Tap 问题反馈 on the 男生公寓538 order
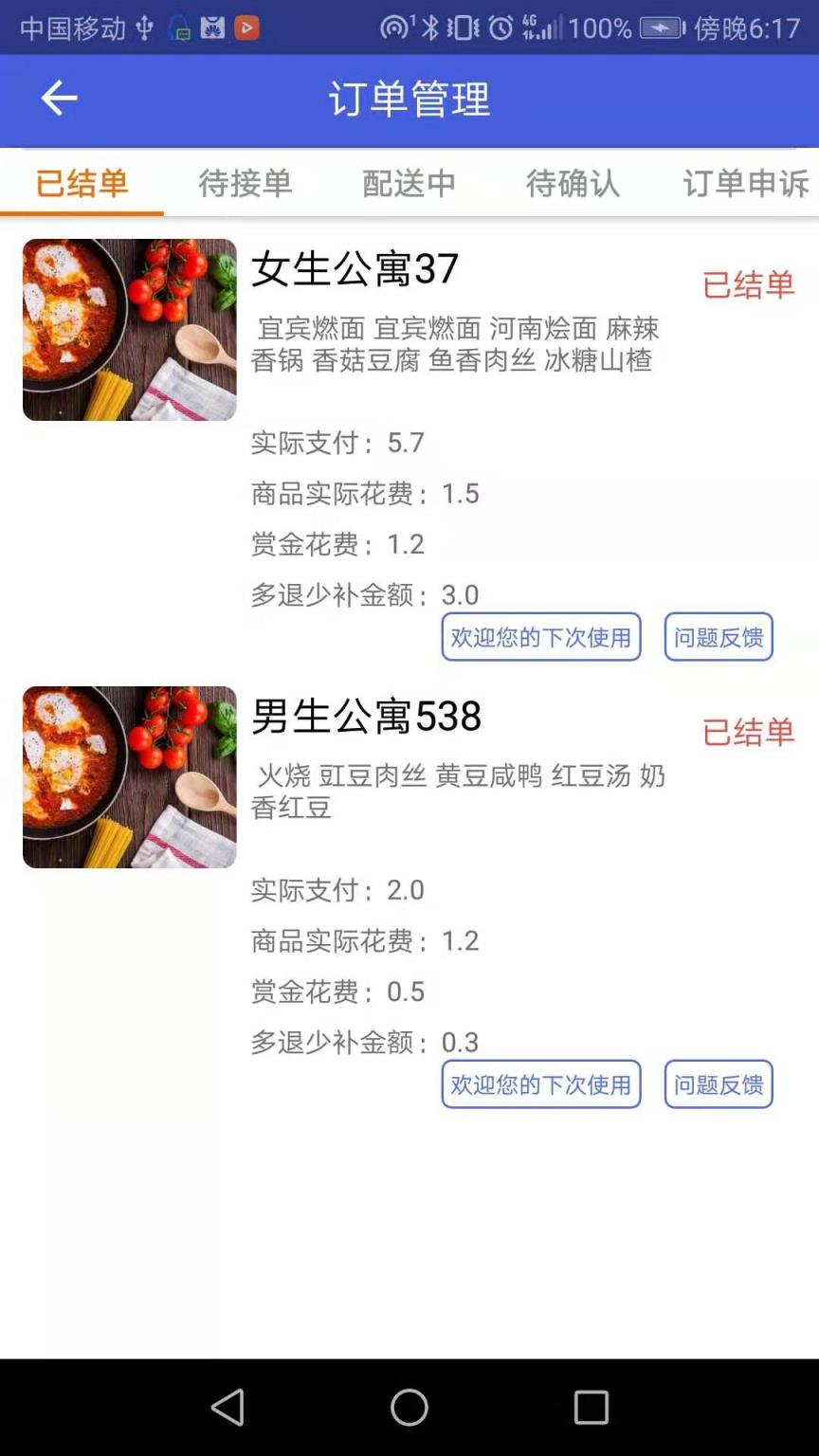 tap(718, 1084)
